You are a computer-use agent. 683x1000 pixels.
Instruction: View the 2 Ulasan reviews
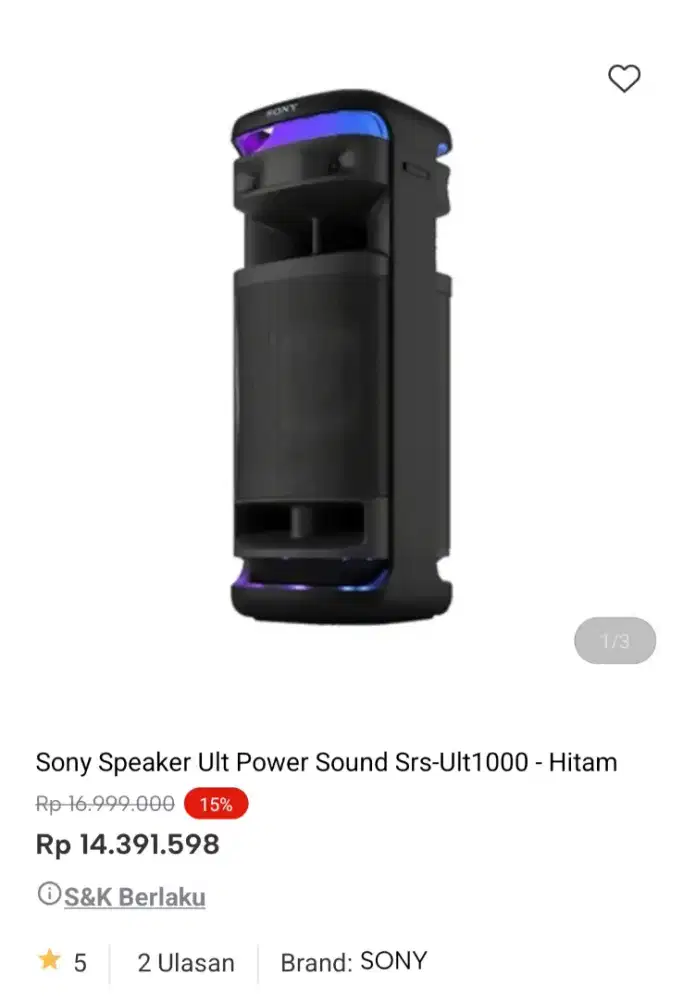coord(186,963)
